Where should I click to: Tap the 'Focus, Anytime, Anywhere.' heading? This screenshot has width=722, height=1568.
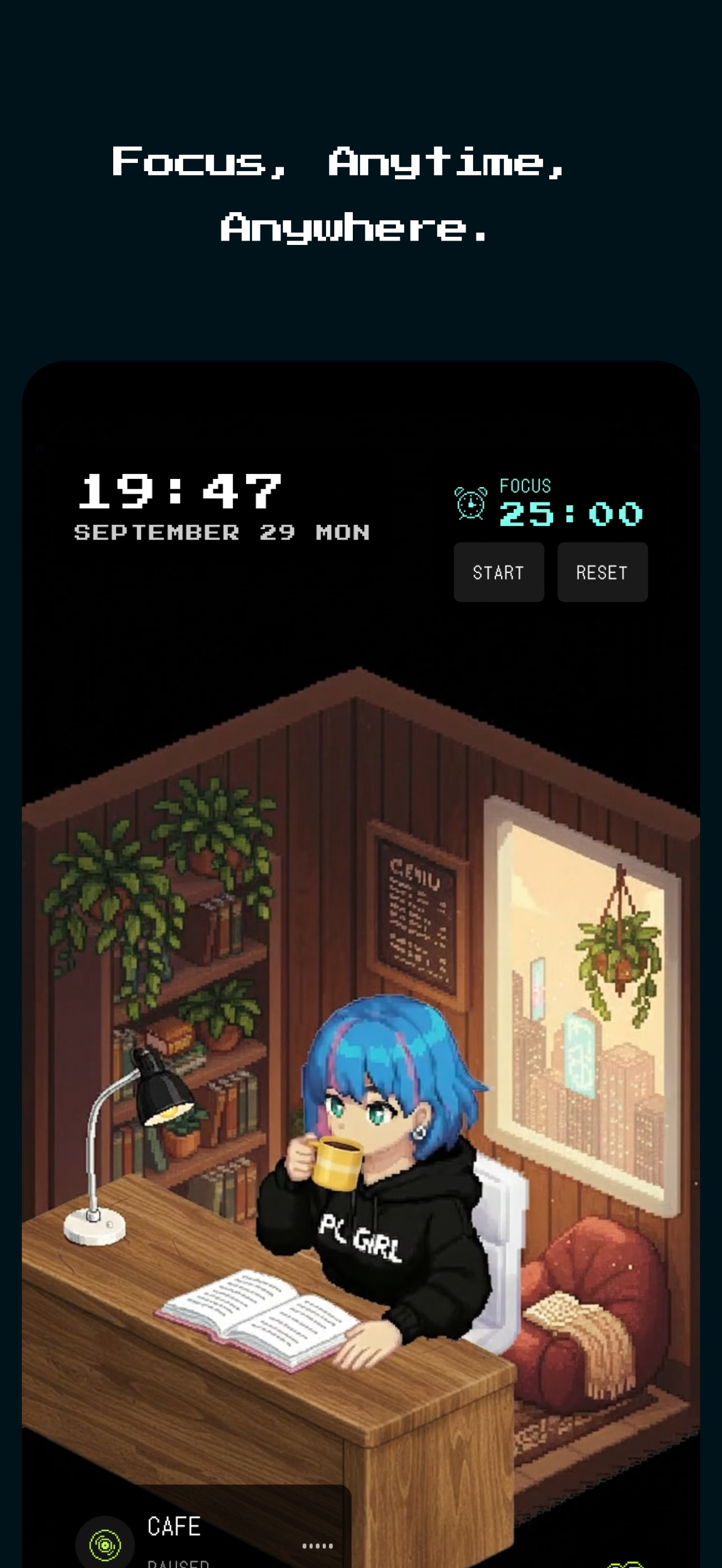pyautogui.click(x=359, y=195)
